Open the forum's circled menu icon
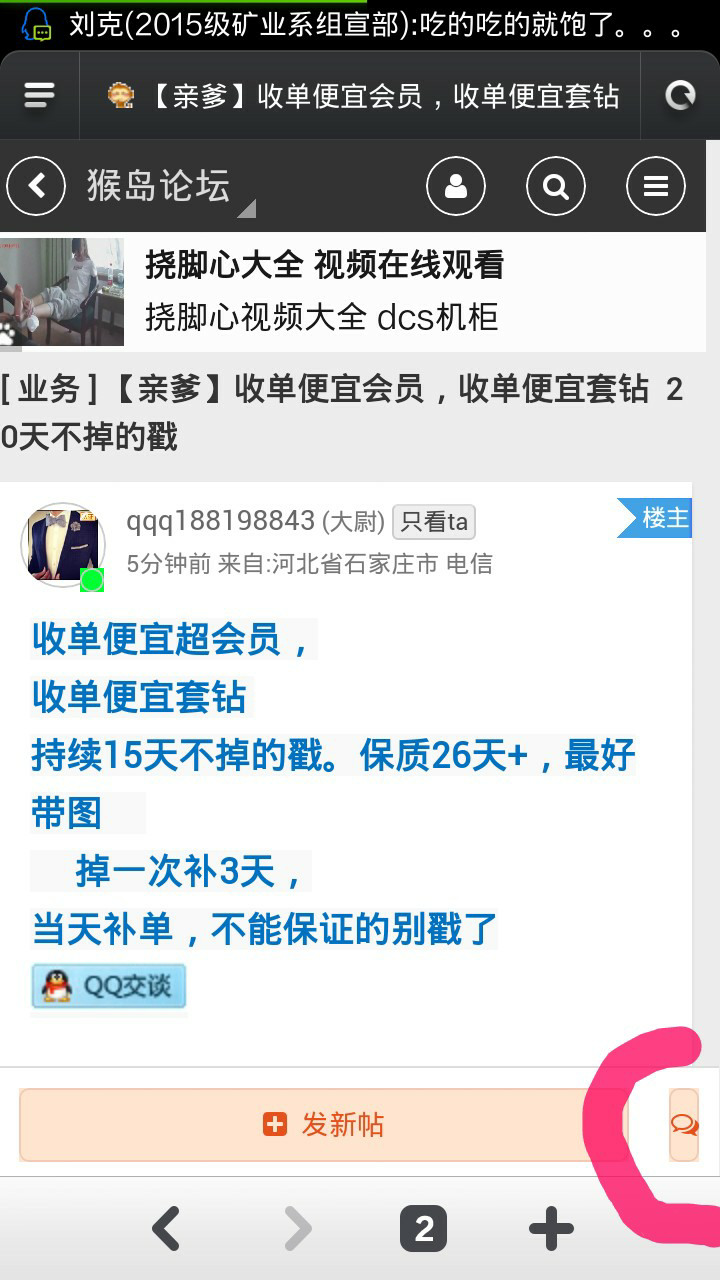The height and width of the screenshot is (1280, 720). [x=656, y=186]
